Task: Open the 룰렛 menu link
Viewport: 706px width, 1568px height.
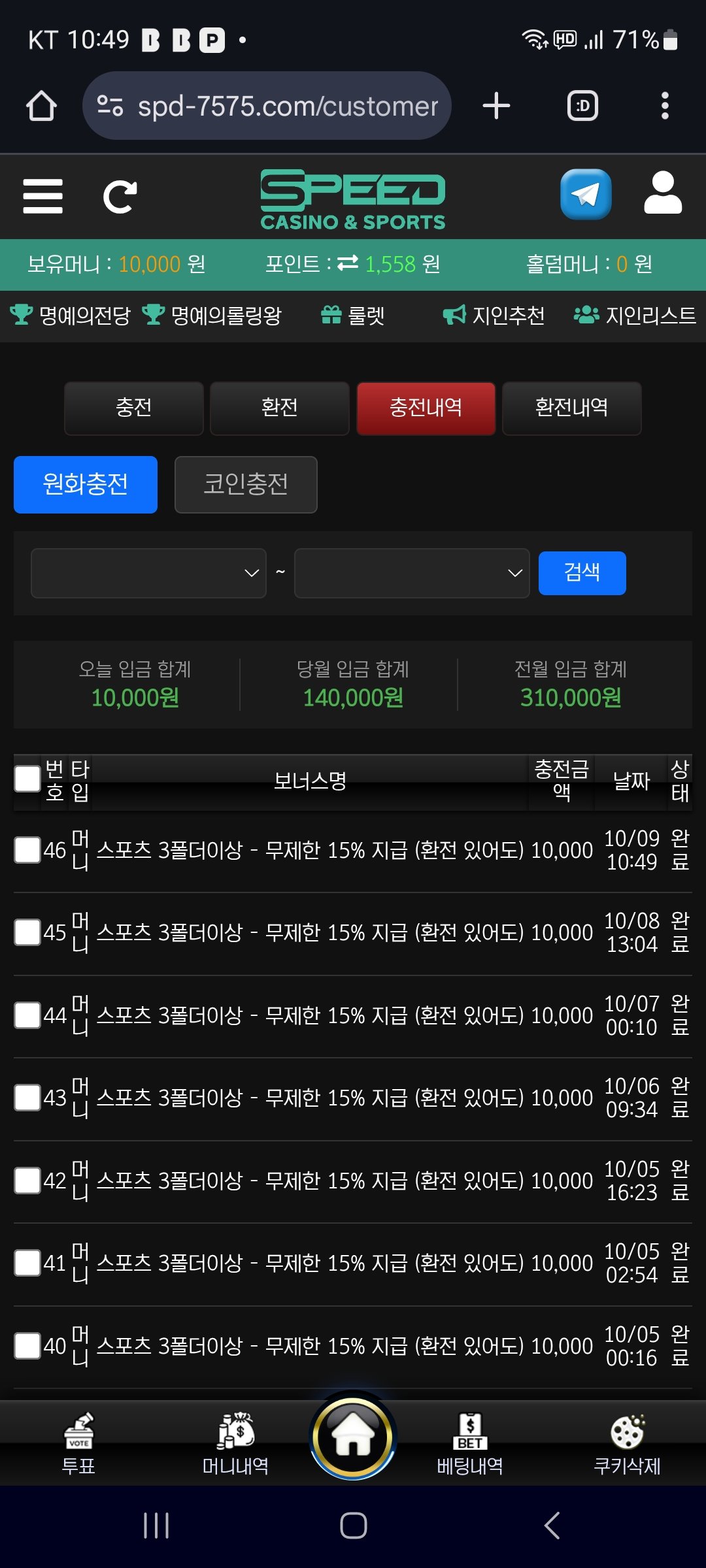Action: click(353, 316)
